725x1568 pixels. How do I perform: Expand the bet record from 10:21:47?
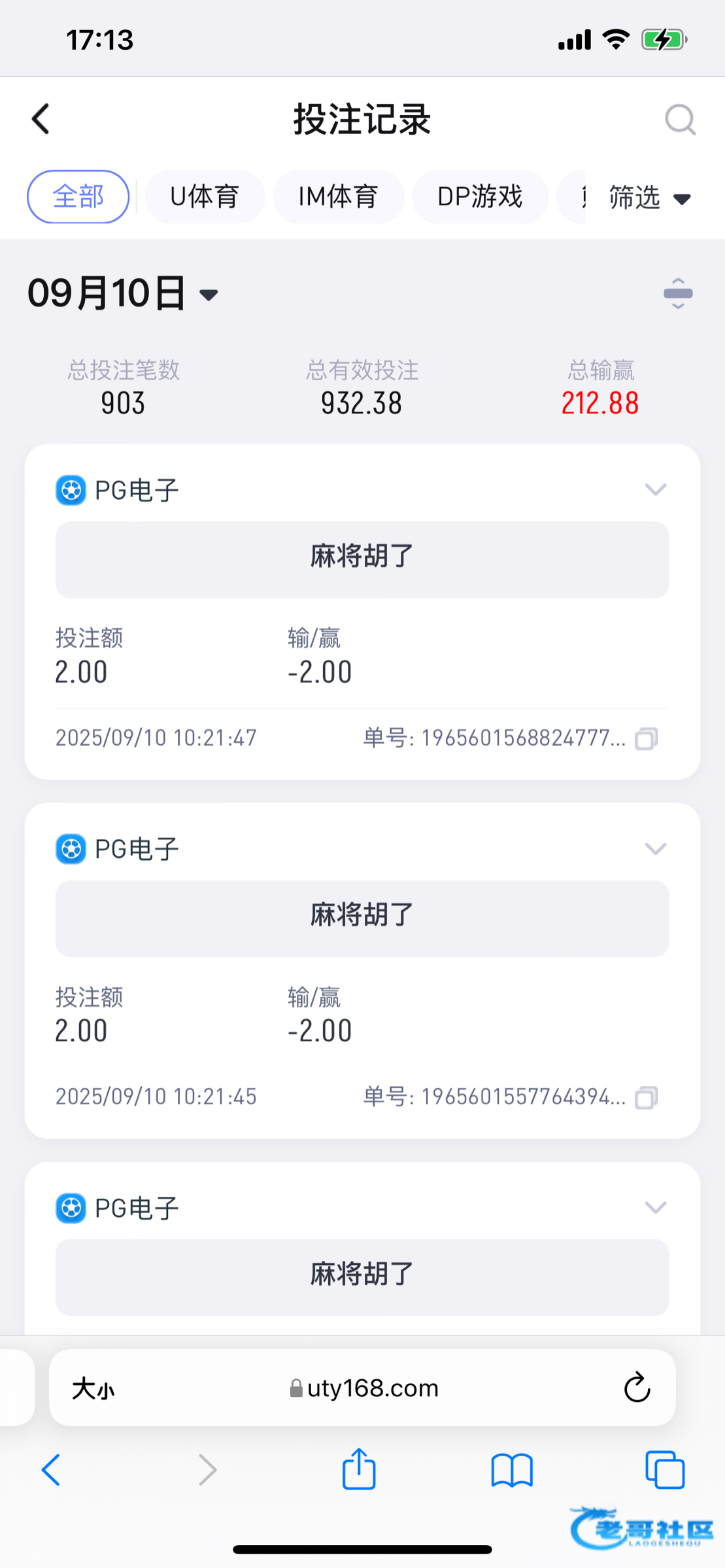(655, 489)
